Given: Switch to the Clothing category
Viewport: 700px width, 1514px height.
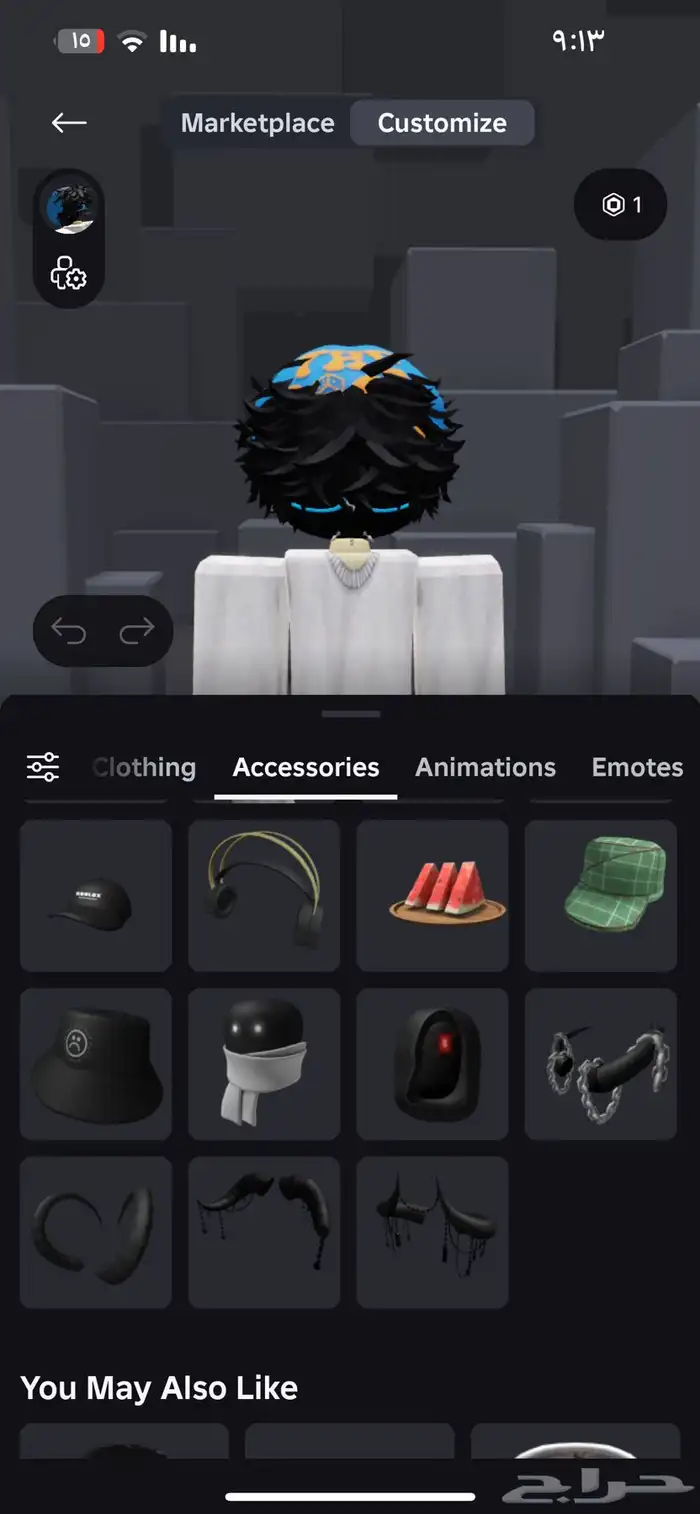Looking at the screenshot, I should click(144, 767).
